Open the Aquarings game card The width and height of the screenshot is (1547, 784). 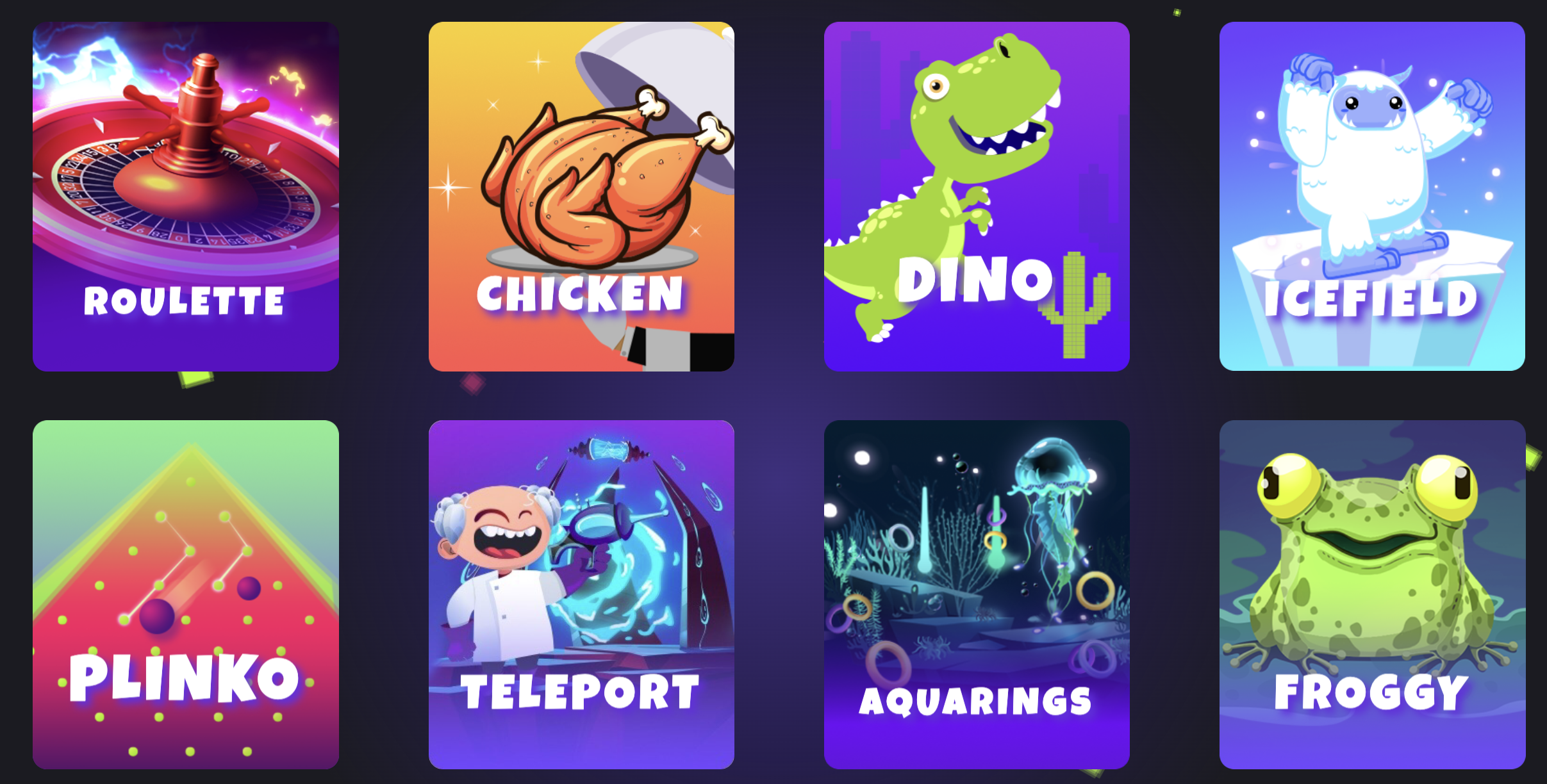coord(977,594)
